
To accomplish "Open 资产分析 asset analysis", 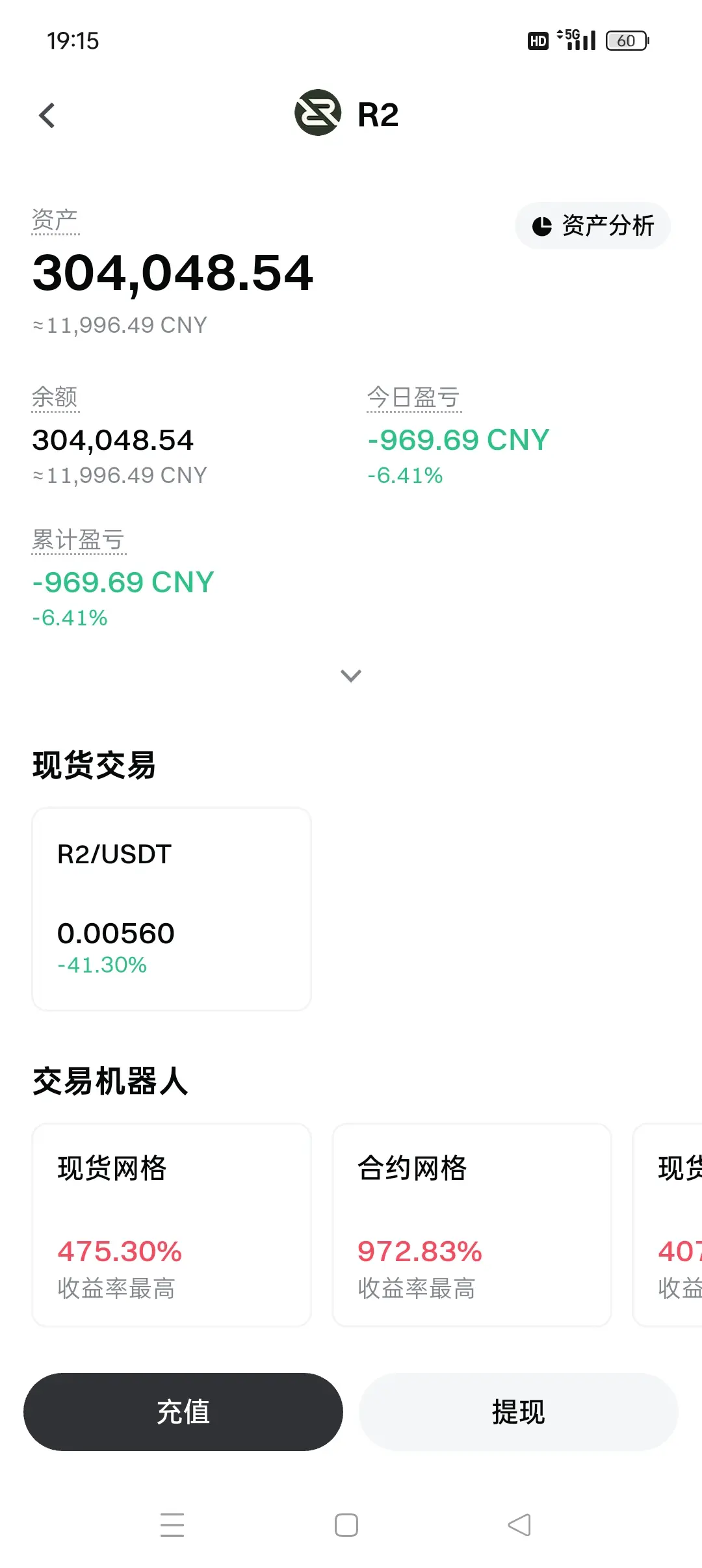I will point(593,226).
